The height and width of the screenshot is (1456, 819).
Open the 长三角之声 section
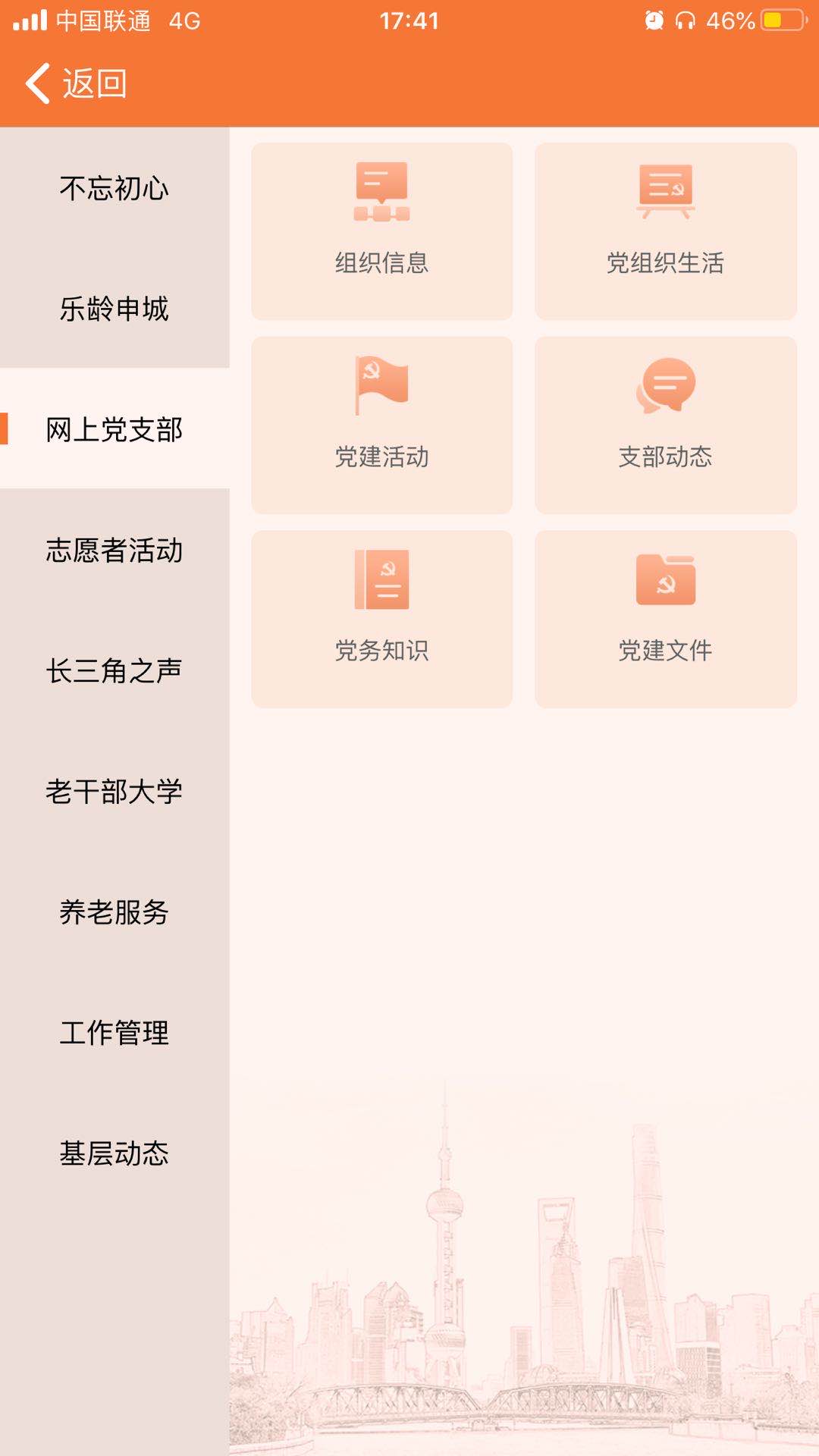[x=114, y=671]
